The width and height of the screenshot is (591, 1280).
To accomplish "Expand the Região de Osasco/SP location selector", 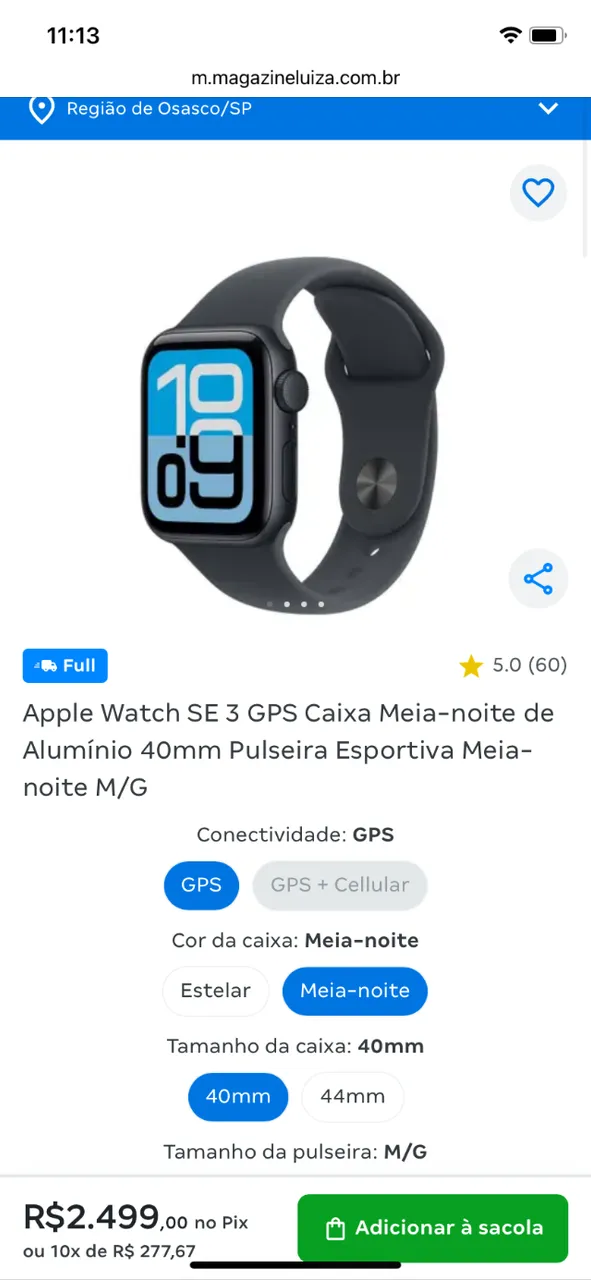I will click(295, 108).
